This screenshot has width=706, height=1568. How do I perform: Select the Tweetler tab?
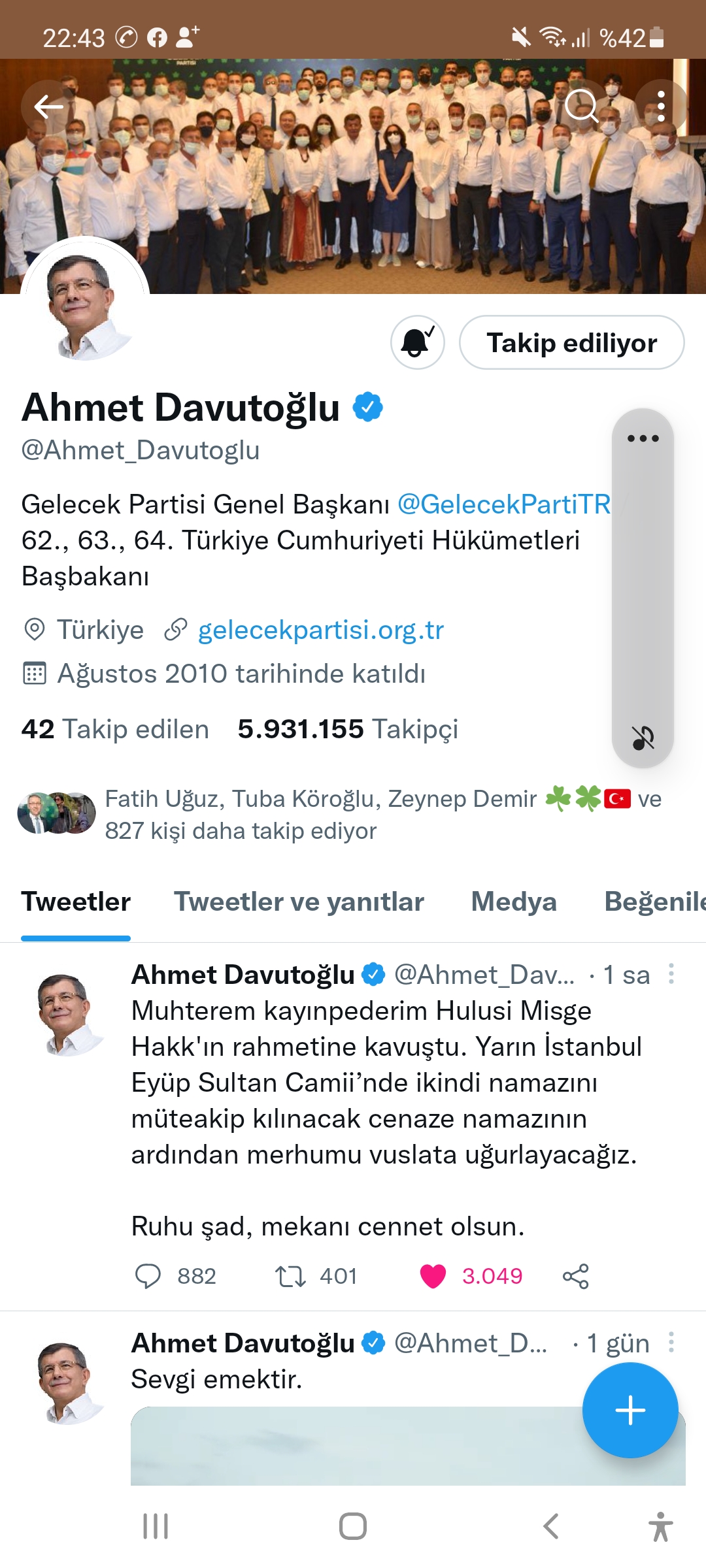click(76, 902)
